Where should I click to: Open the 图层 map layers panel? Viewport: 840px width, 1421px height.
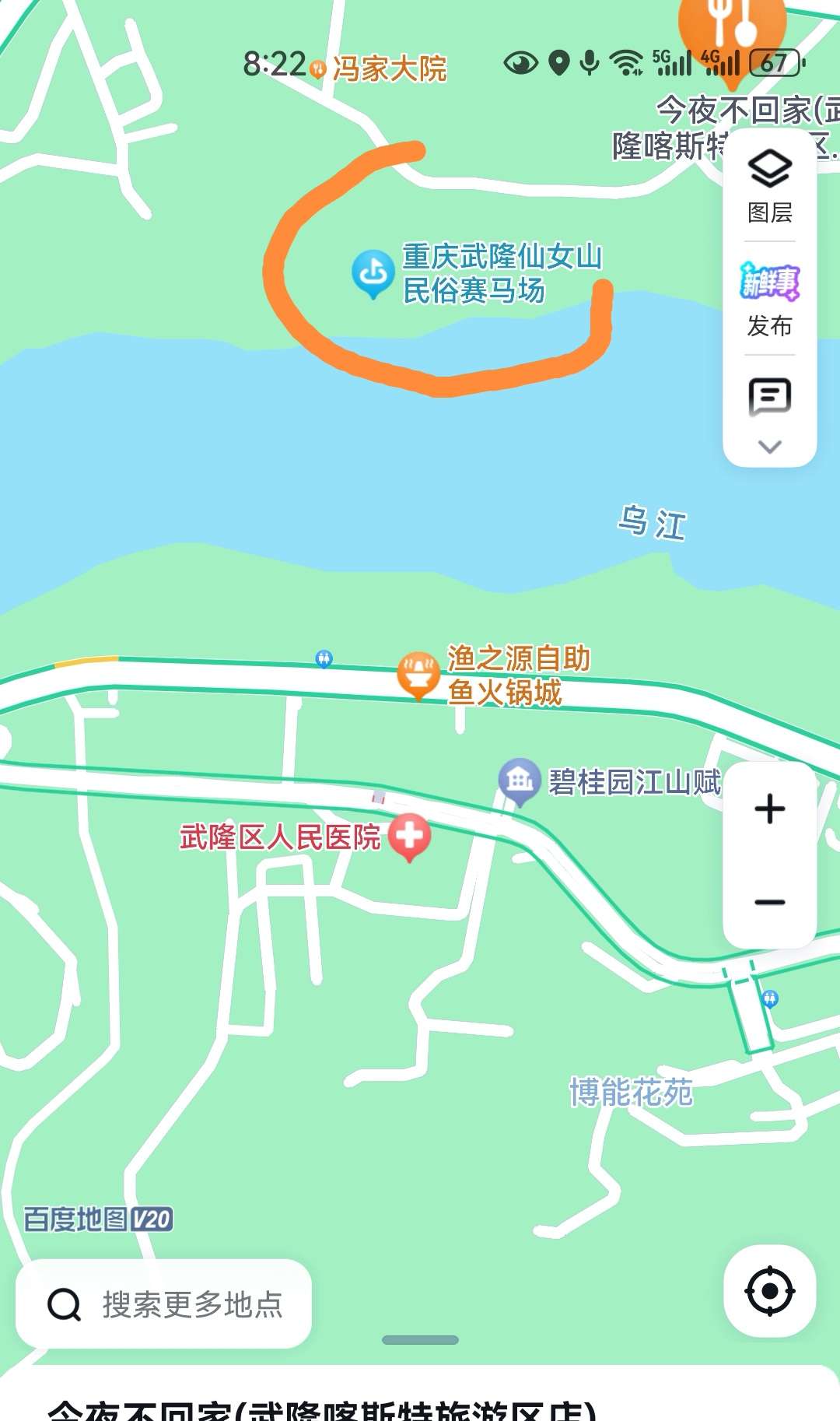point(770,186)
